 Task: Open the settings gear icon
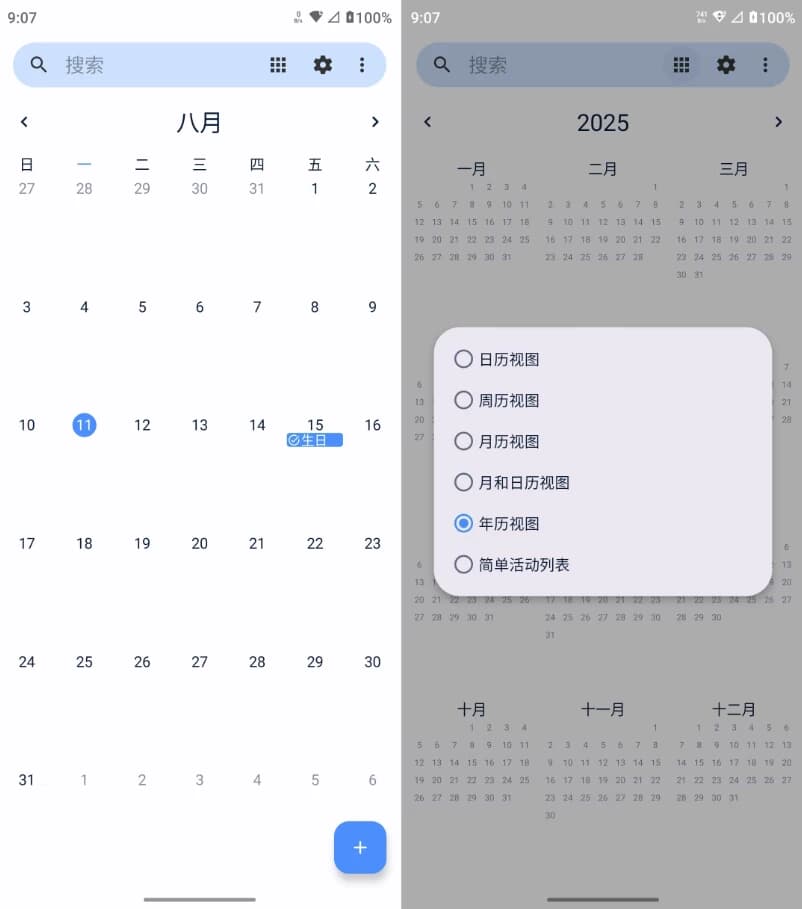point(322,65)
